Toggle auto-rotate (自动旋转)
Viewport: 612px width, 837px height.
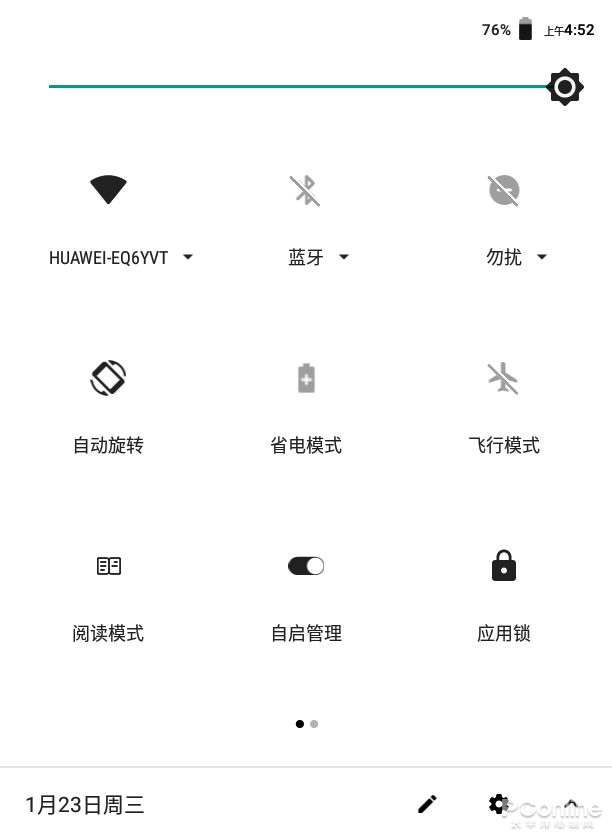pos(108,378)
